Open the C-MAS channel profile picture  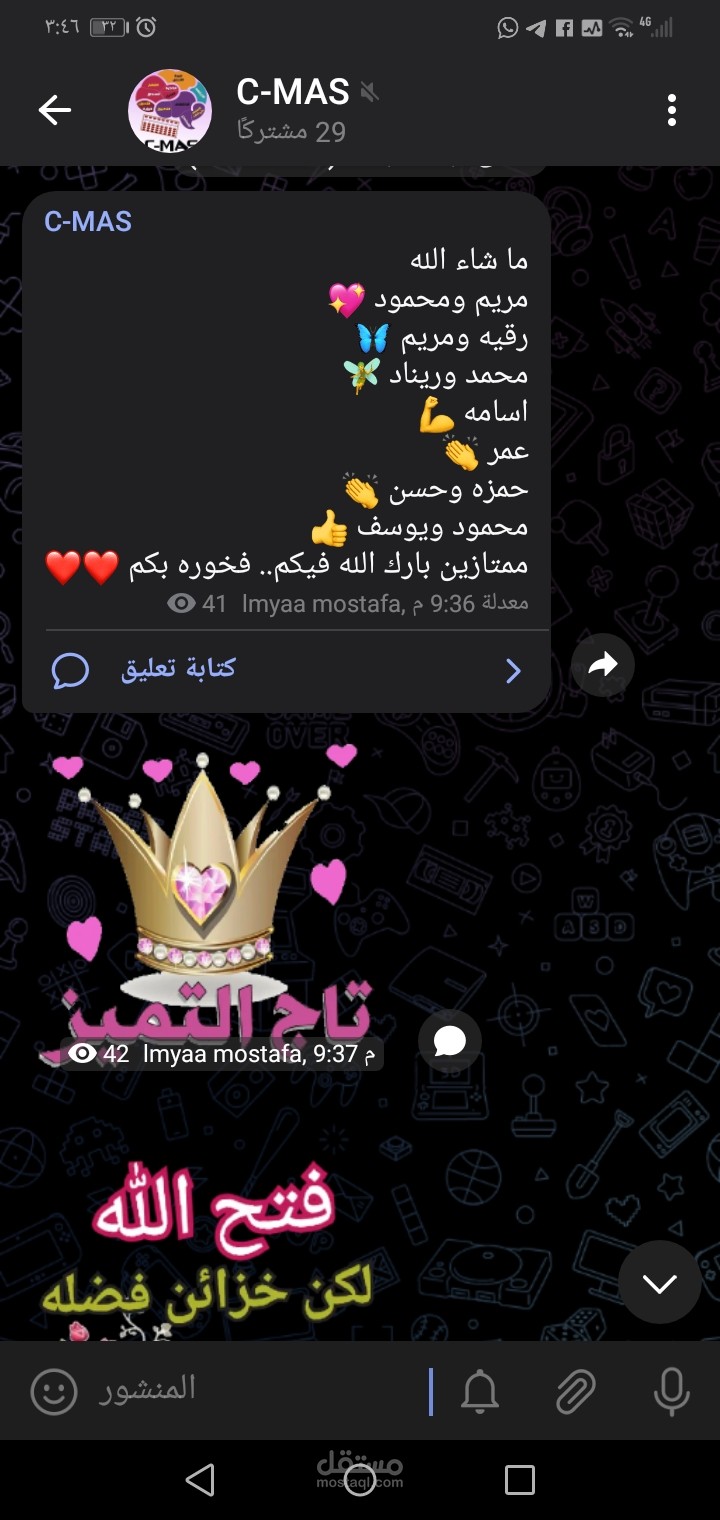click(170, 110)
